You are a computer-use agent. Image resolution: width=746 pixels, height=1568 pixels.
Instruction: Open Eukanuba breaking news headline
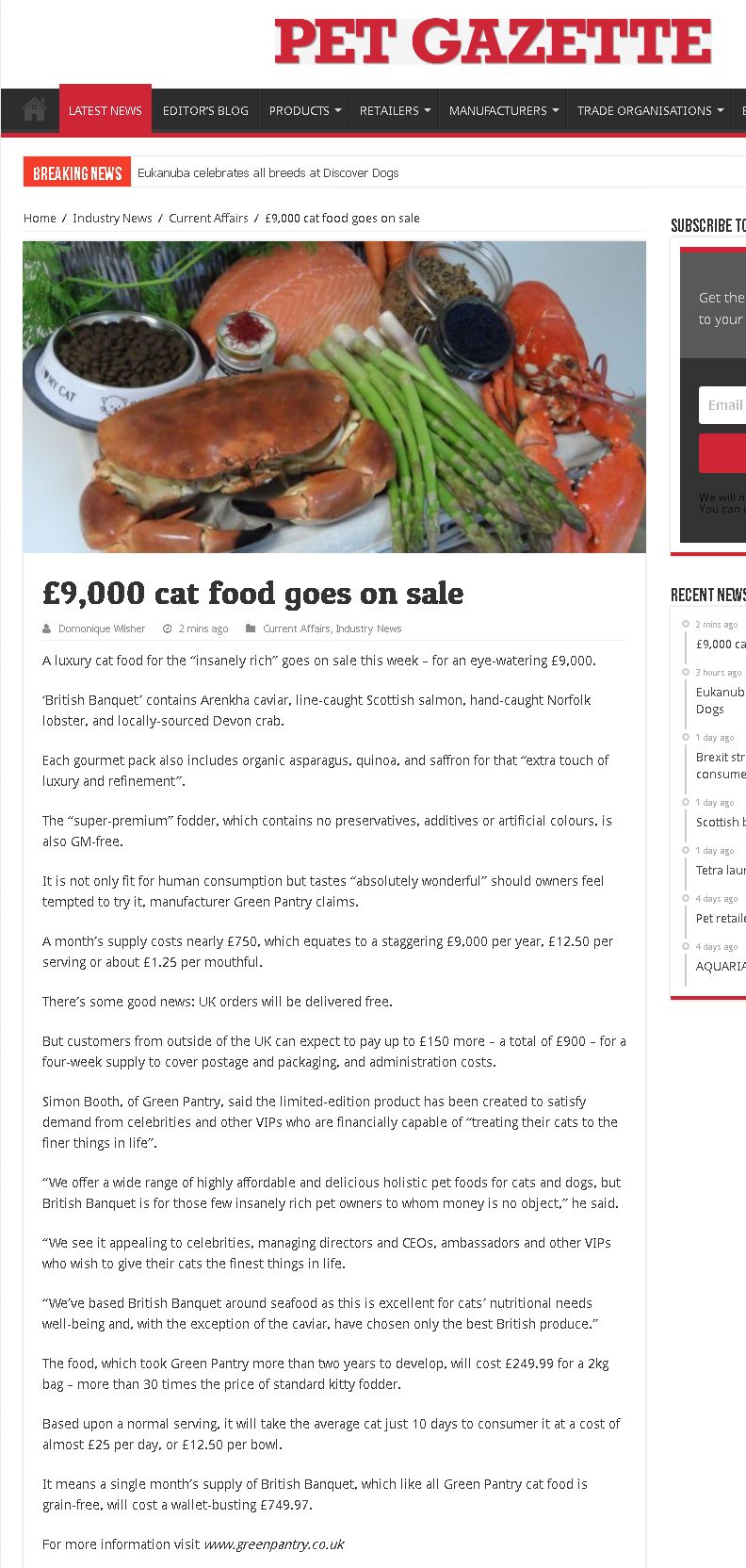point(268,172)
